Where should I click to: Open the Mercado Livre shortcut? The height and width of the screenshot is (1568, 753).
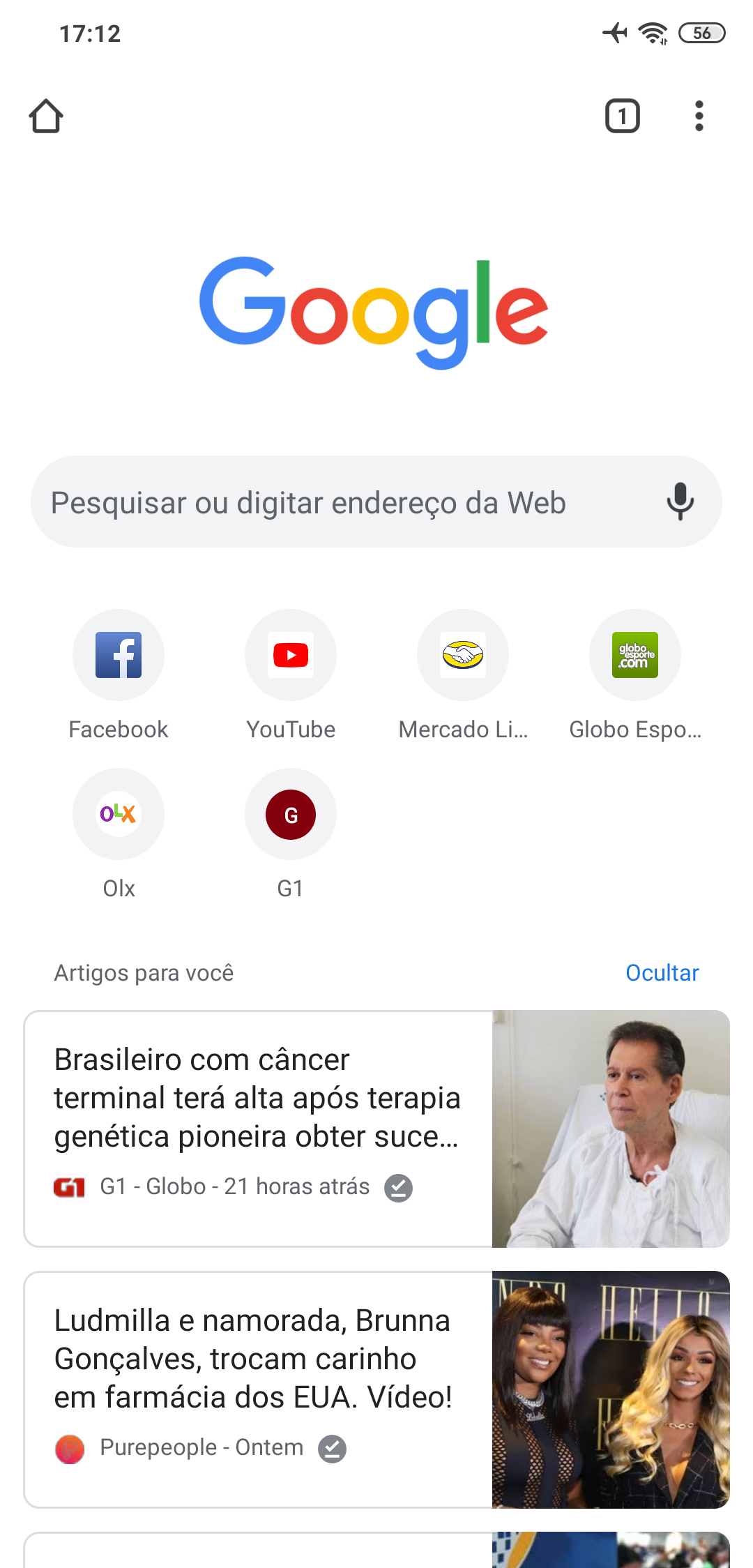pyautogui.click(x=463, y=656)
